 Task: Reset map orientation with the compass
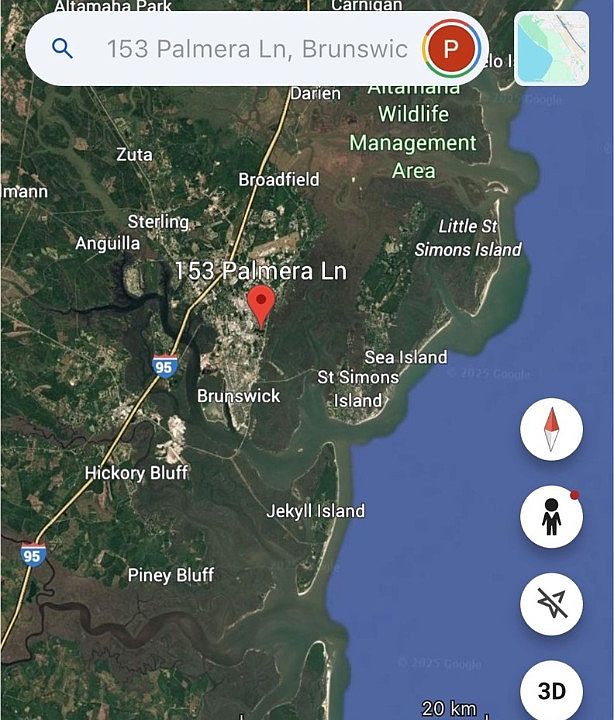552,430
